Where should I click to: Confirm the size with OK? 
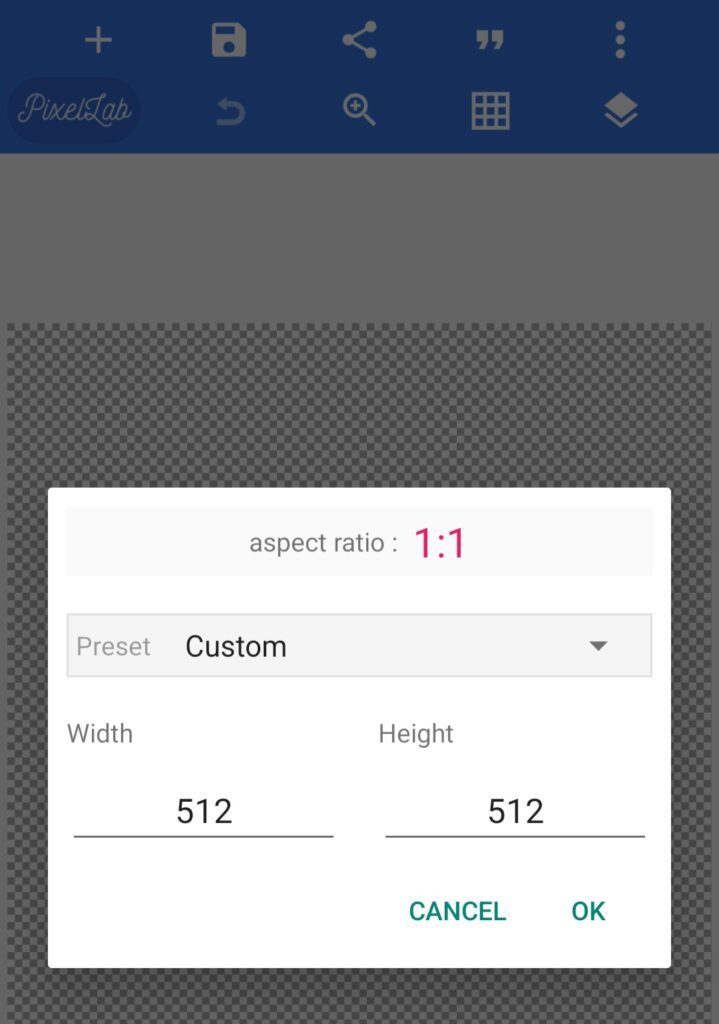(588, 911)
